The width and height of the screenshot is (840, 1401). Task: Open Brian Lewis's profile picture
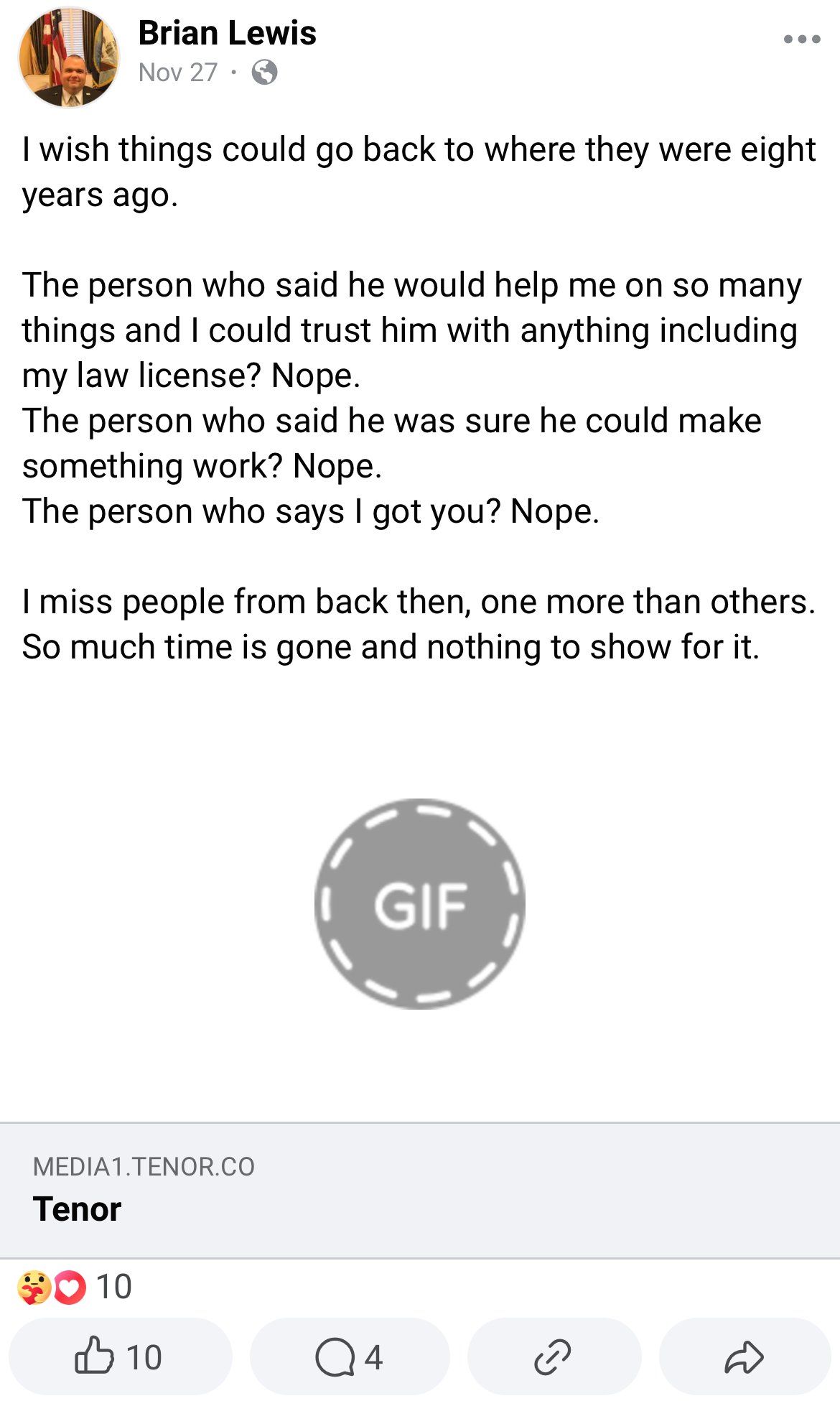pyautogui.click(x=69, y=57)
